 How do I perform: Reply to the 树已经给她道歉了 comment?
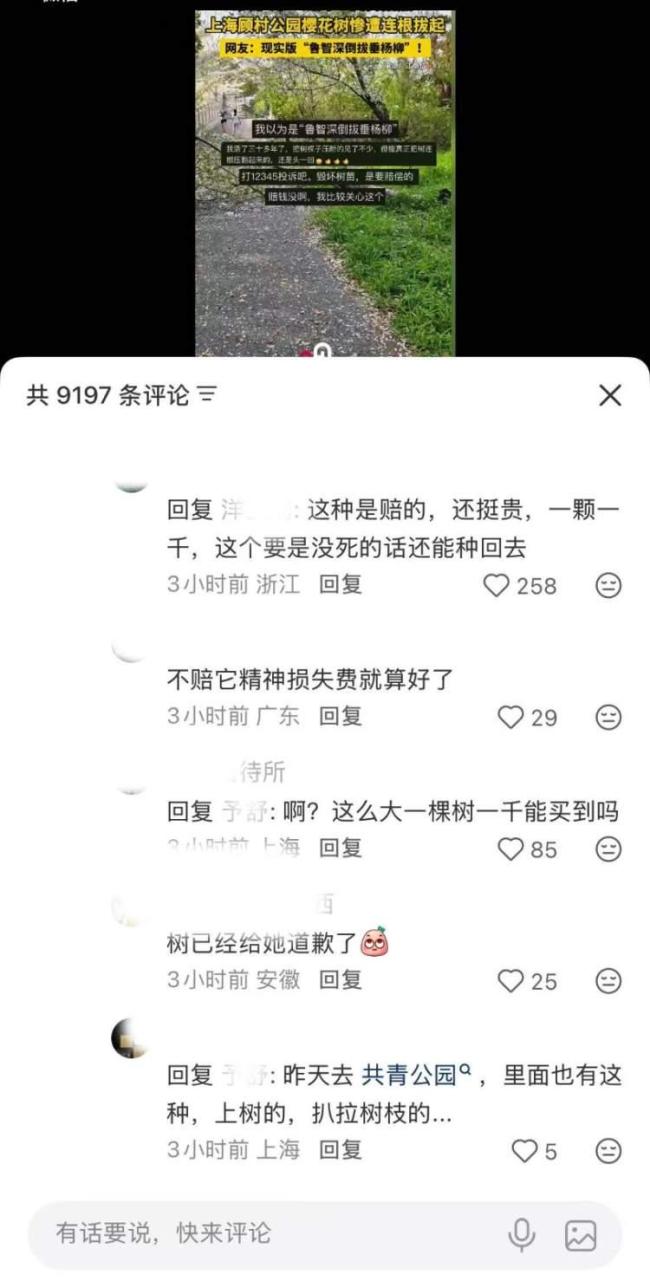point(340,980)
